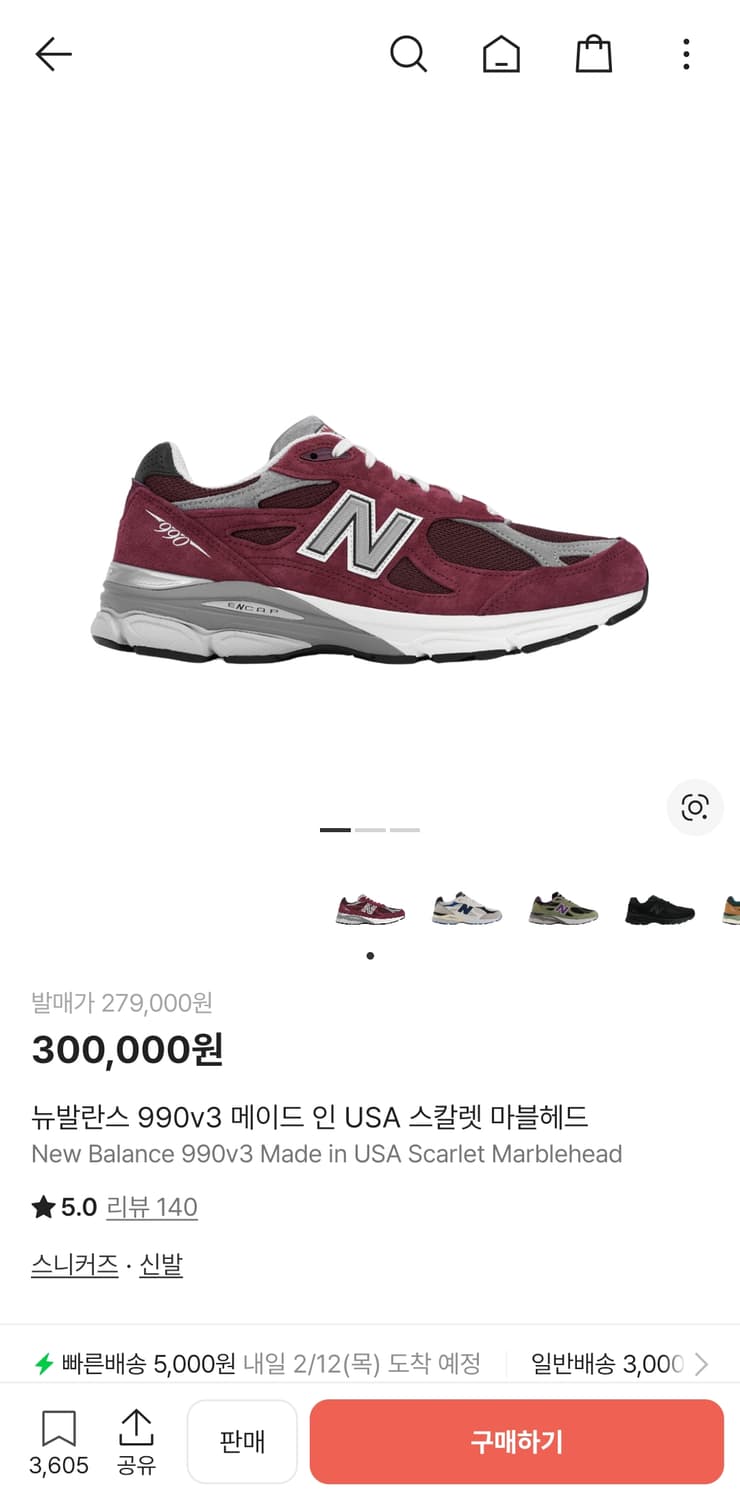Select the first carousel indicator dot
740x1500 pixels.
(x=335, y=829)
